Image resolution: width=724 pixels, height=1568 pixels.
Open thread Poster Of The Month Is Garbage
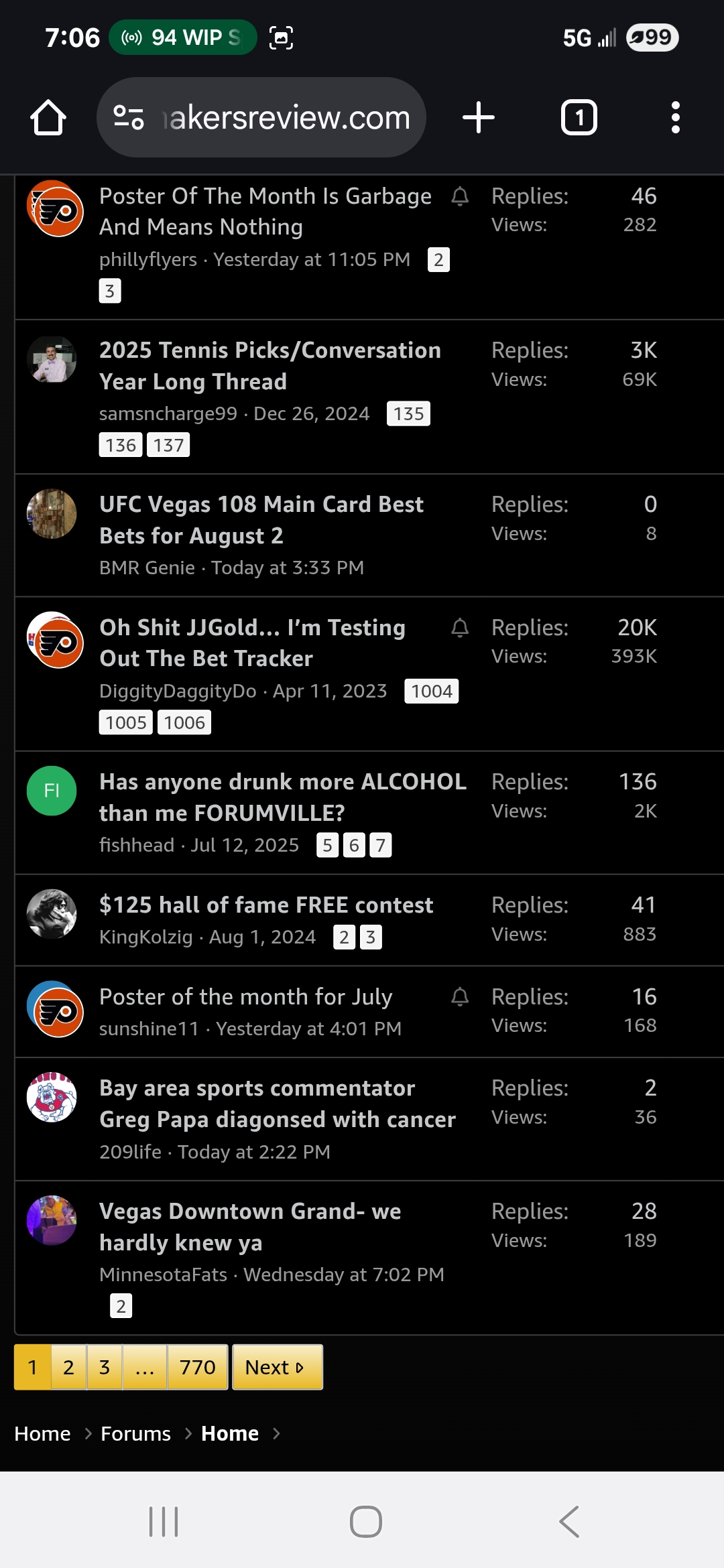(265, 211)
